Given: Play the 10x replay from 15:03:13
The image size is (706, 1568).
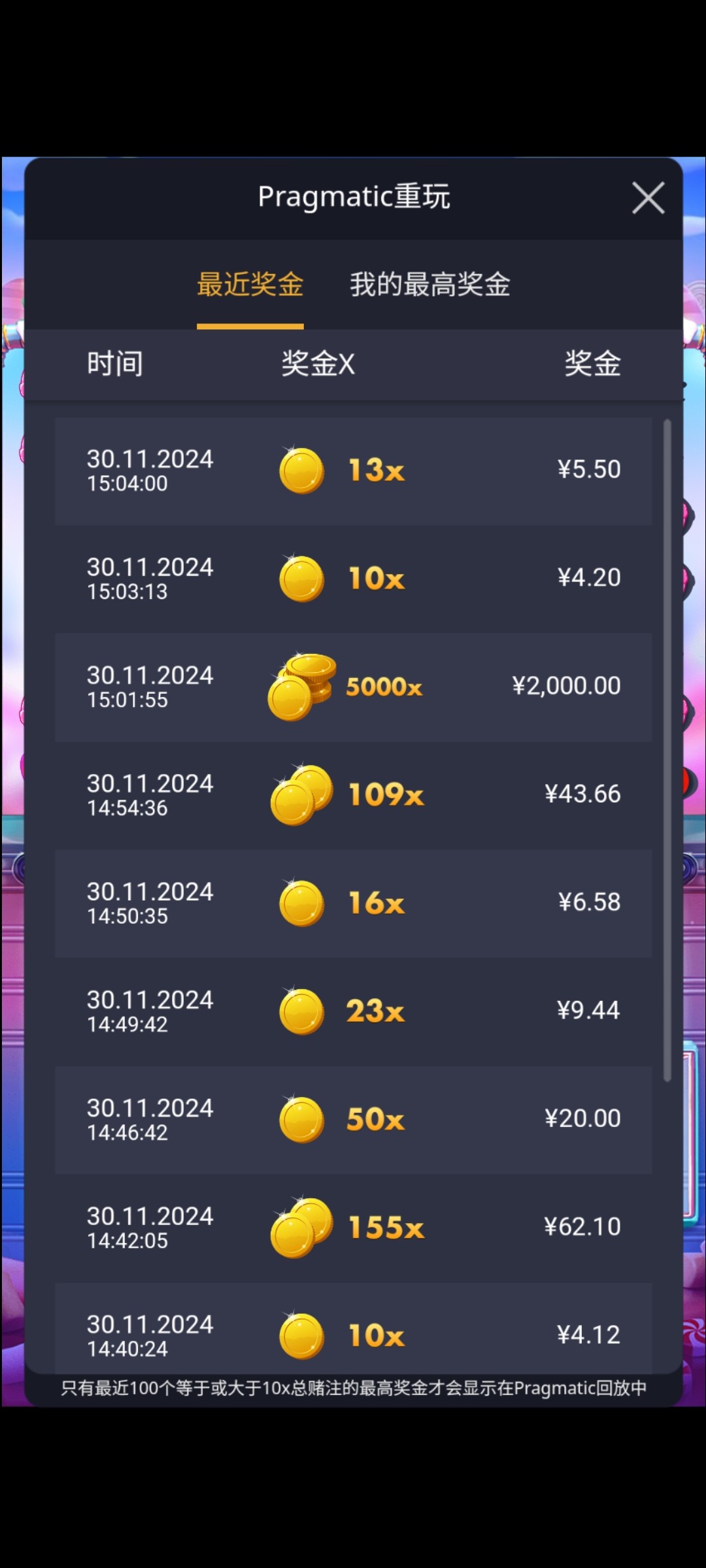Looking at the screenshot, I should pos(354,579).
